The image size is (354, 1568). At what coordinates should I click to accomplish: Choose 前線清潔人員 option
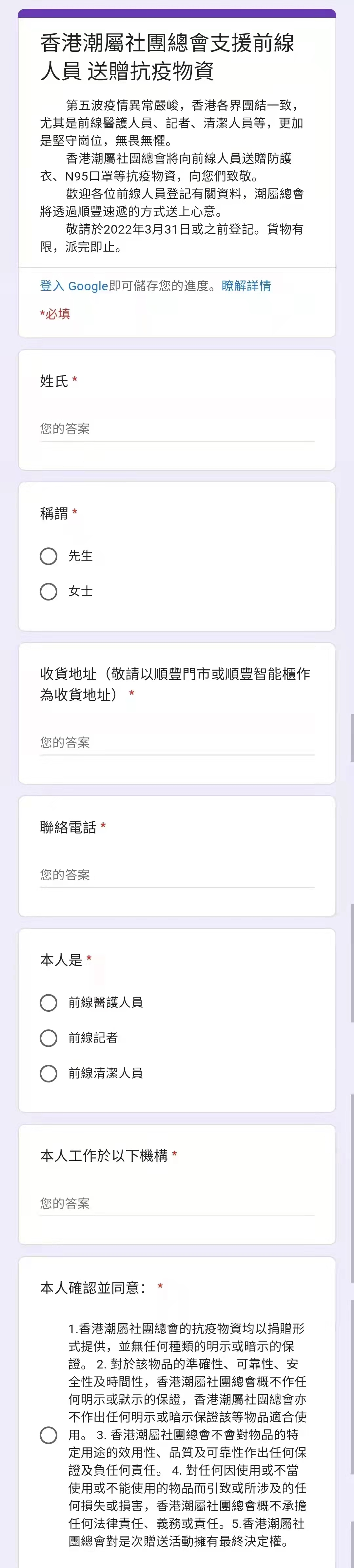coord(49,1073)
